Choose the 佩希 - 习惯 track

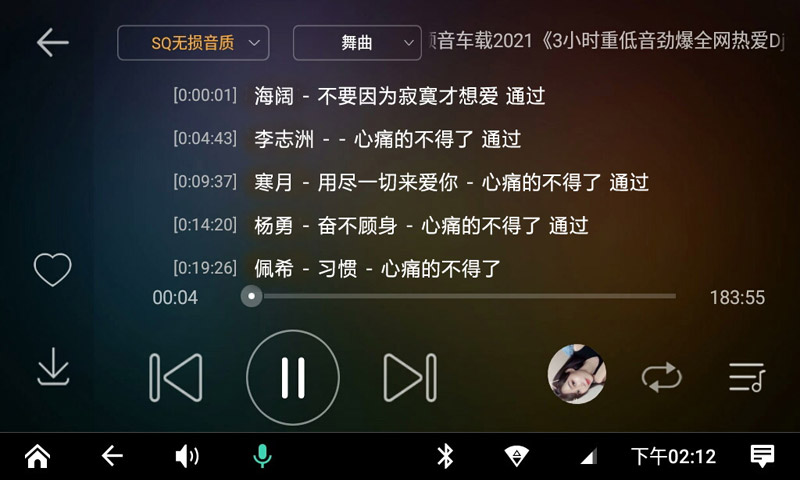[x=377, y=269]
